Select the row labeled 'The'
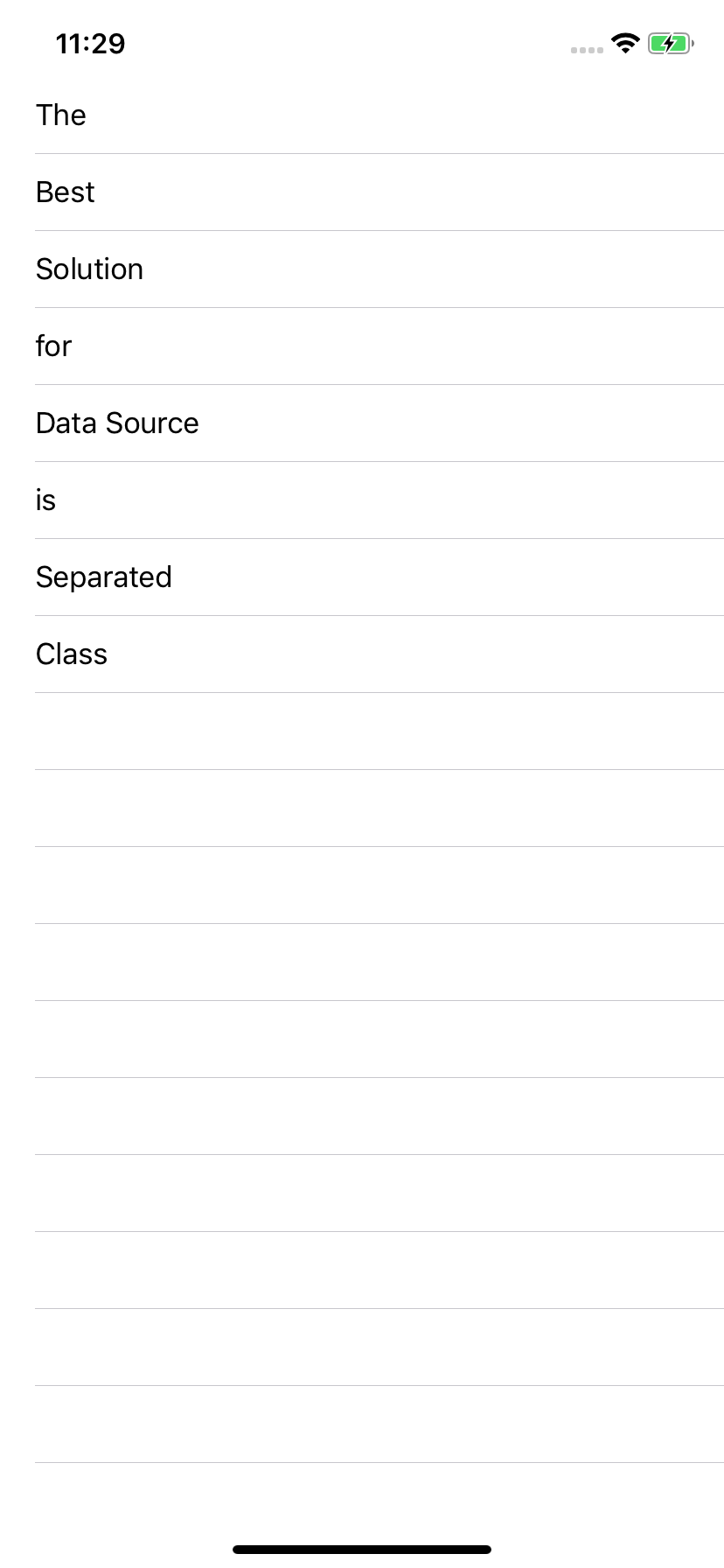Viewport: 724px width, 1568px height. pyautogui.click(x=362, y=115)
